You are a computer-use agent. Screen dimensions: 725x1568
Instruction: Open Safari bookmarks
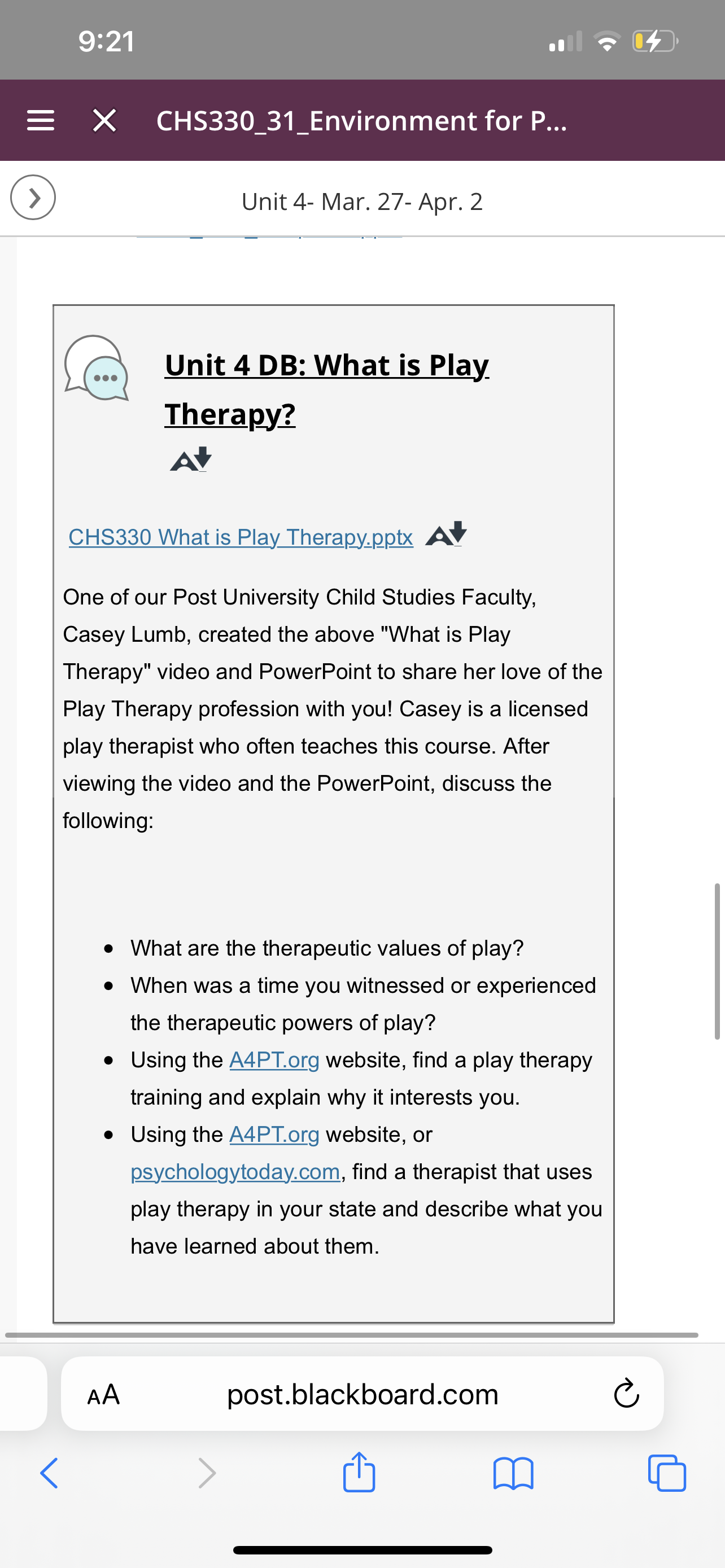coord(513,1473)
